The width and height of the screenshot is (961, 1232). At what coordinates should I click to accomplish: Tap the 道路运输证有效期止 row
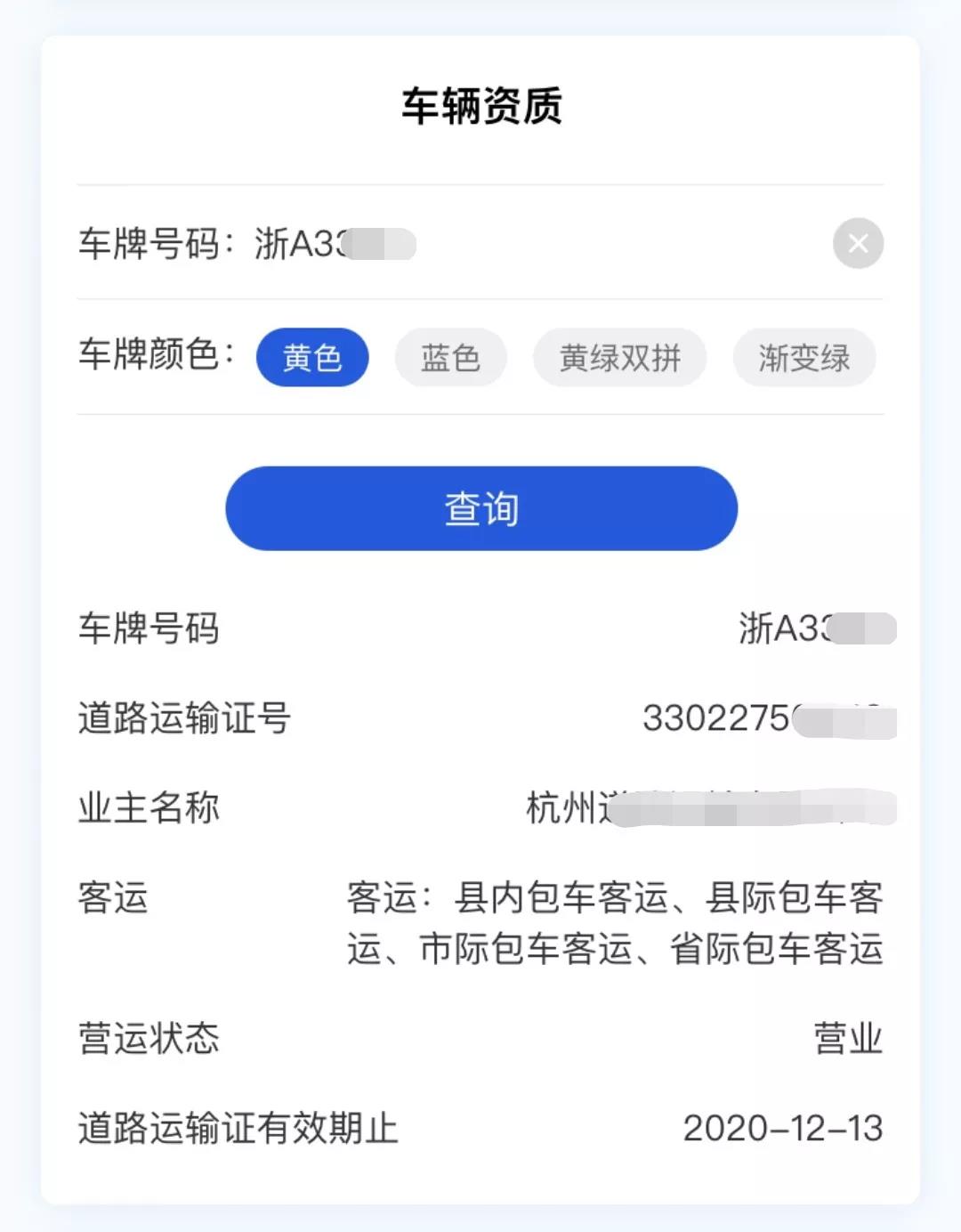pyautogui.click(x=236, y=1127)
